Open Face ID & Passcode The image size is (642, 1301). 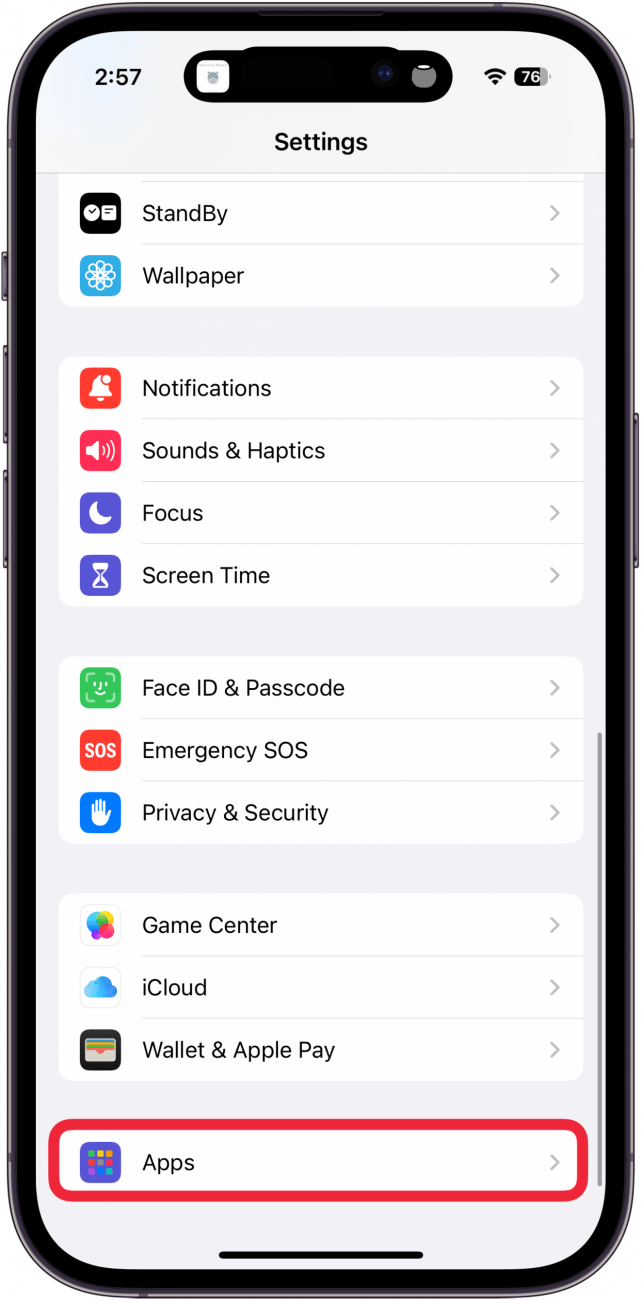[321, 688]
